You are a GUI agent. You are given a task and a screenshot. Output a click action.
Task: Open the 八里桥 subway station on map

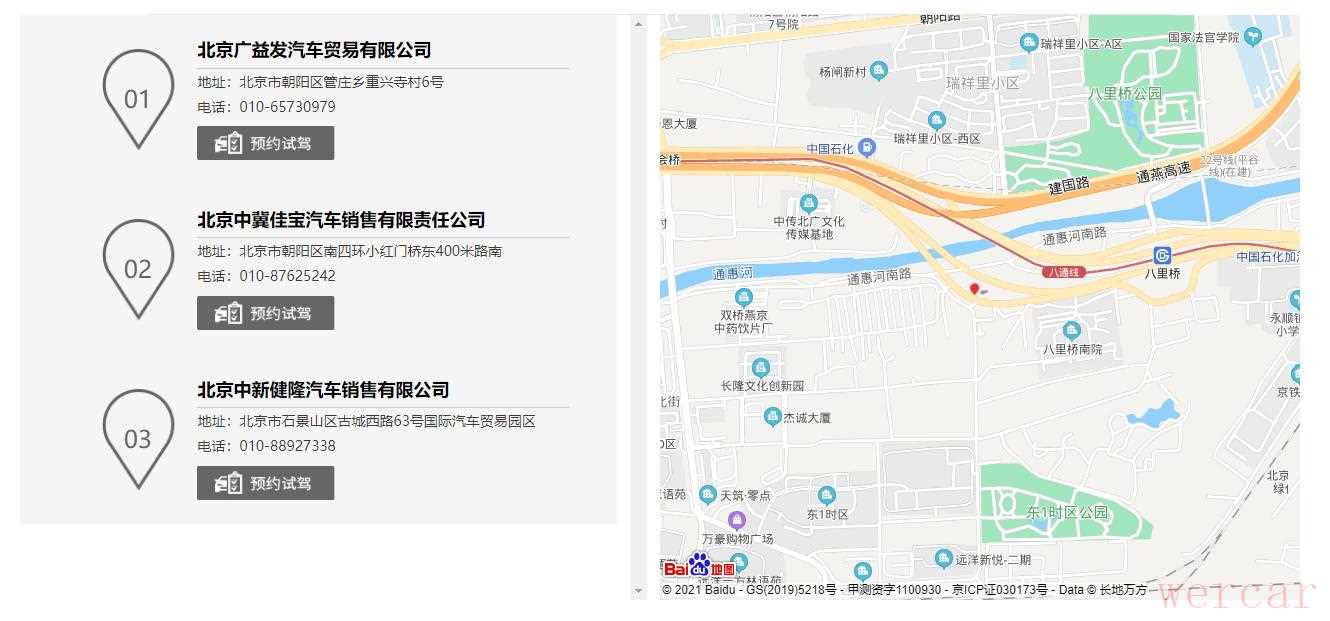coord(1162,256)
